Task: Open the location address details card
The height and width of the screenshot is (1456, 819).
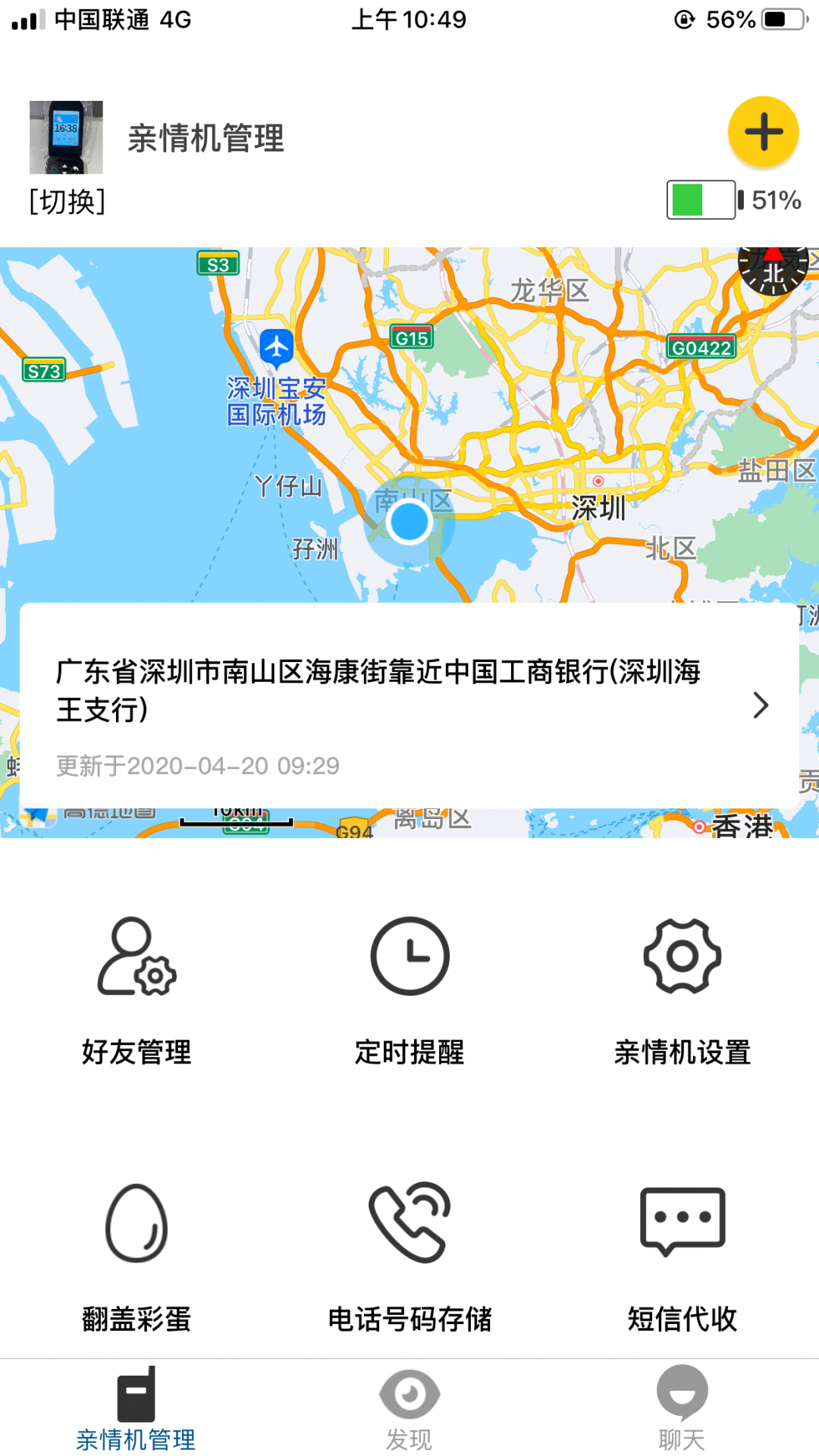Action: tap(409, 705)
